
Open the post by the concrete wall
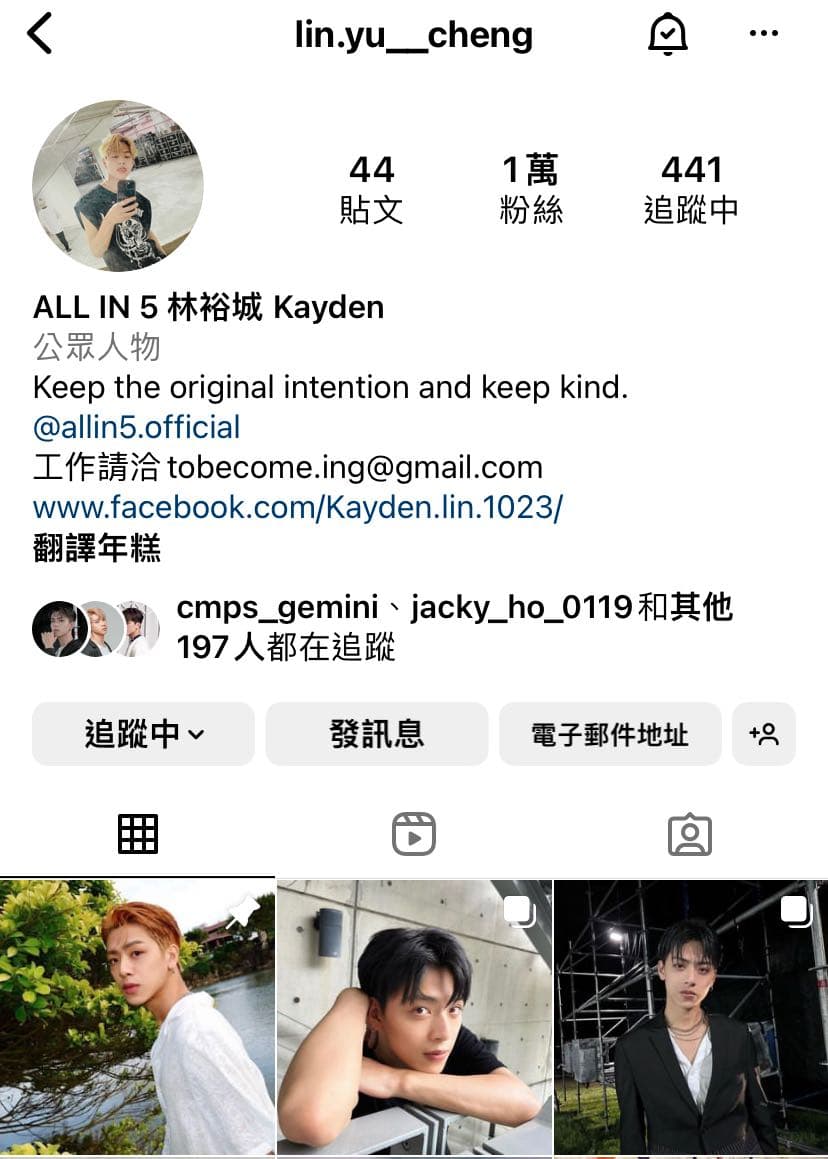click(x=414, y=1018)
